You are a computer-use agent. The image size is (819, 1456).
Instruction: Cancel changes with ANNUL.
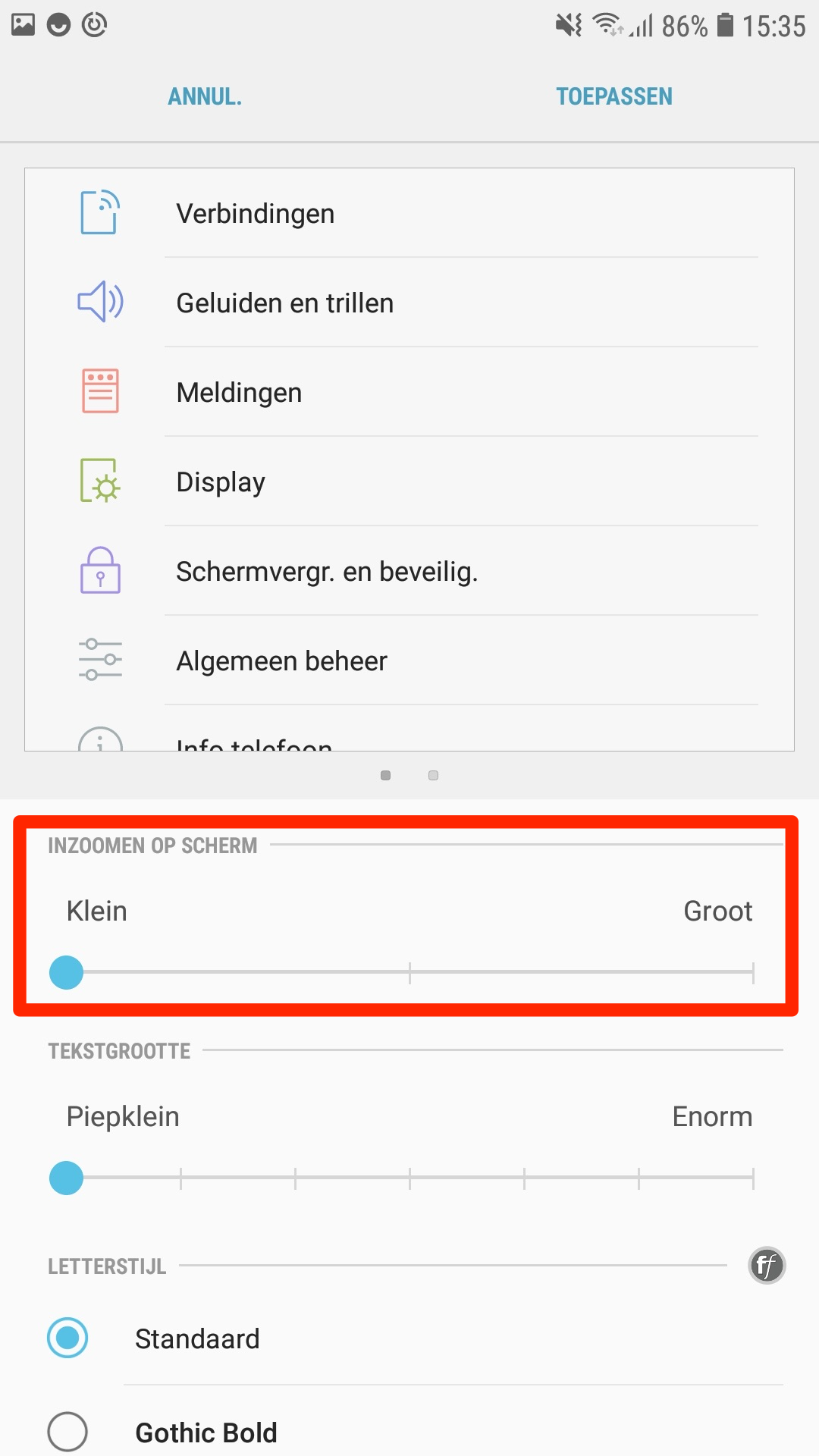(205, 96)
